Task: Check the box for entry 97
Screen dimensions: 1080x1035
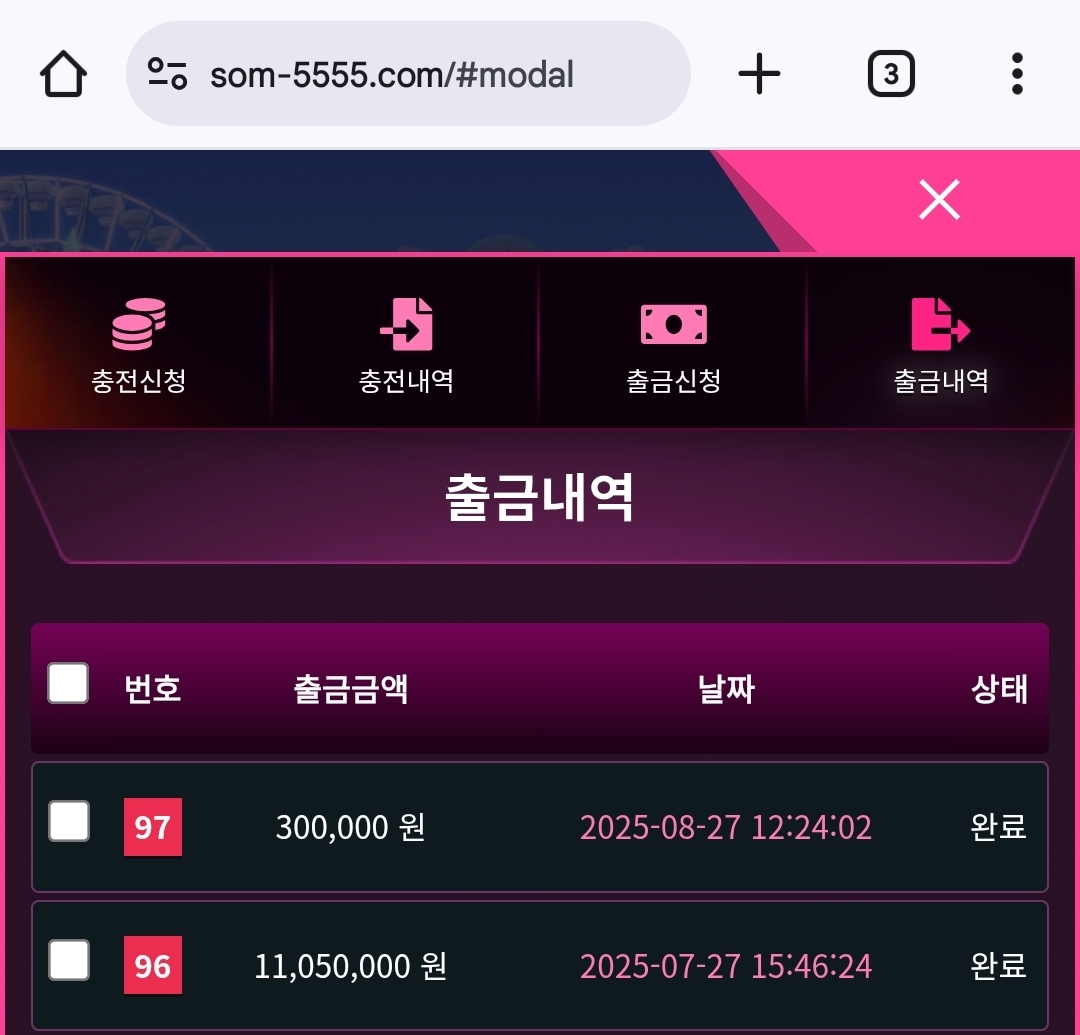Action: pyautogui.click(x=69, y=822)
